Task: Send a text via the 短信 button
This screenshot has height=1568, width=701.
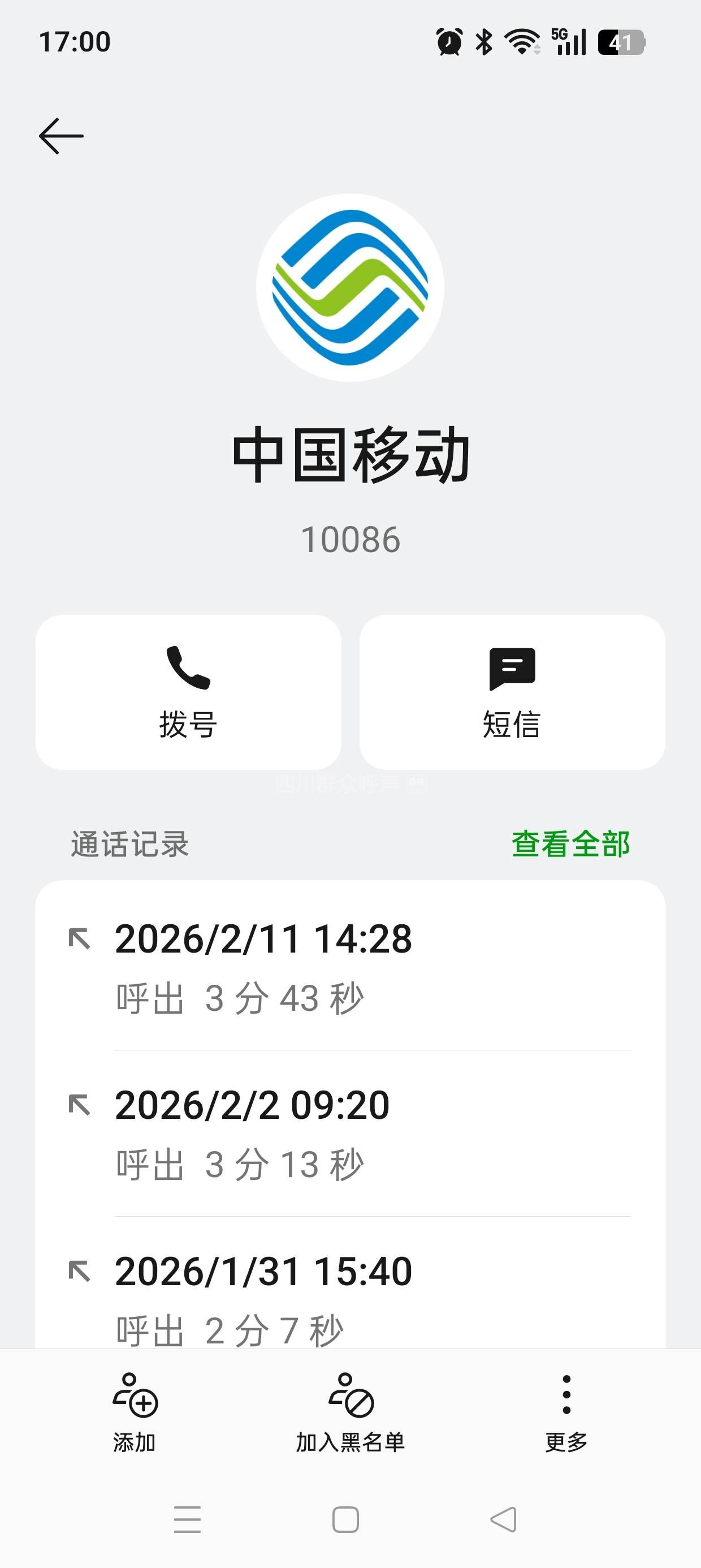Action: tap(512, 692)
